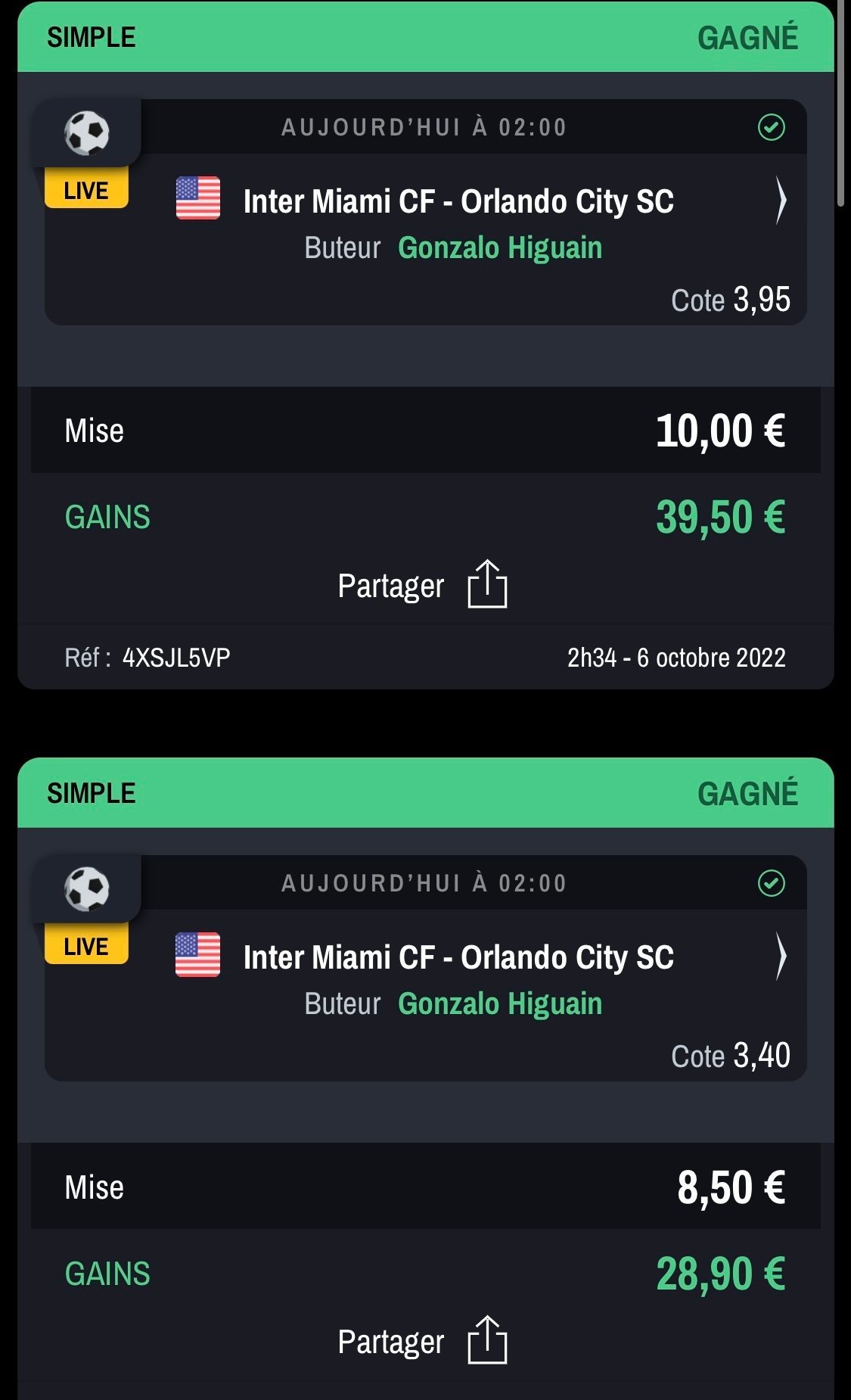Image resolution: width=851 pixels, height=1400 pixels.
Task: Open match chevron on Cote 3,40 bet
Action: [781, 957]
